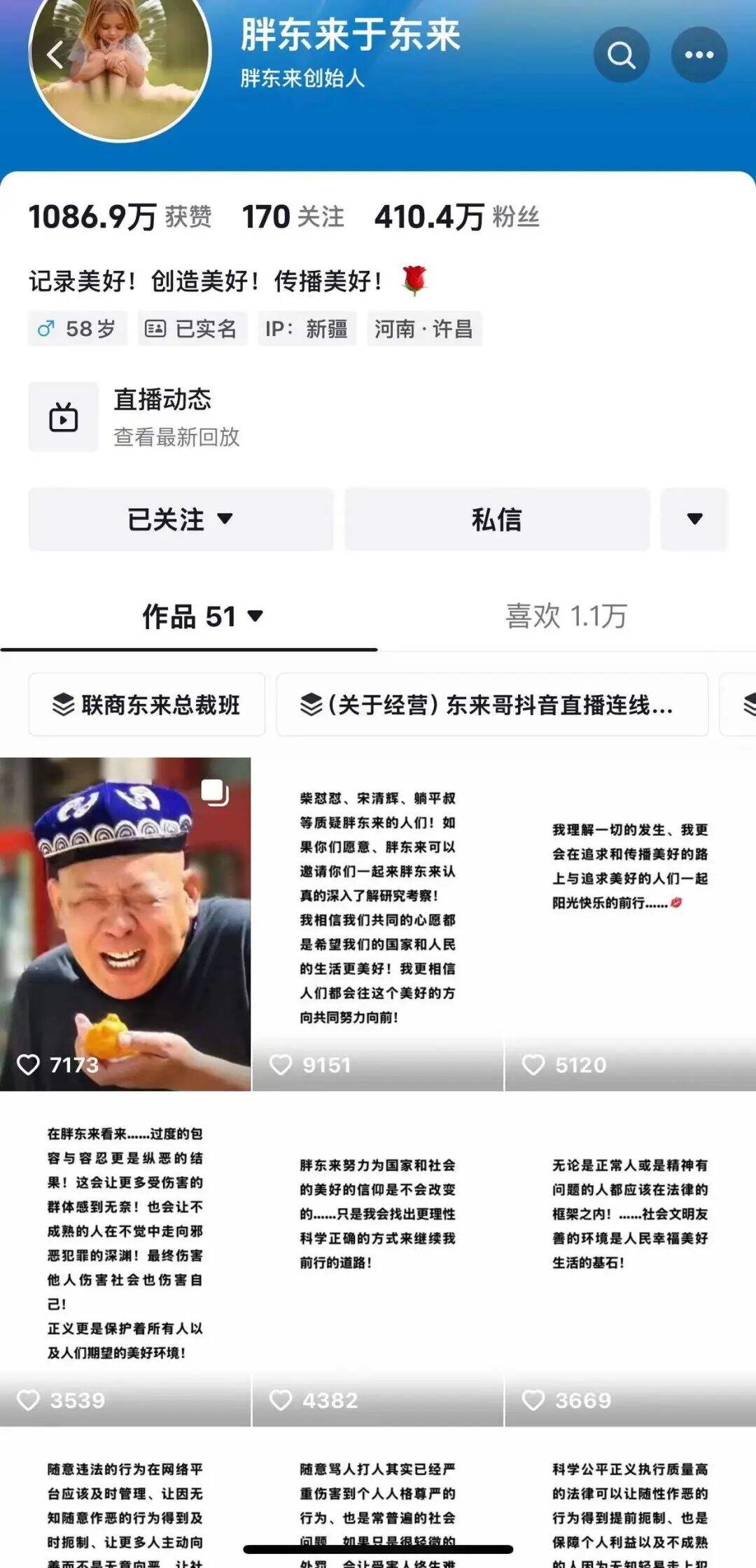
Task: Open the photo post with 7173 likes
Action: [x=125, y=924]
